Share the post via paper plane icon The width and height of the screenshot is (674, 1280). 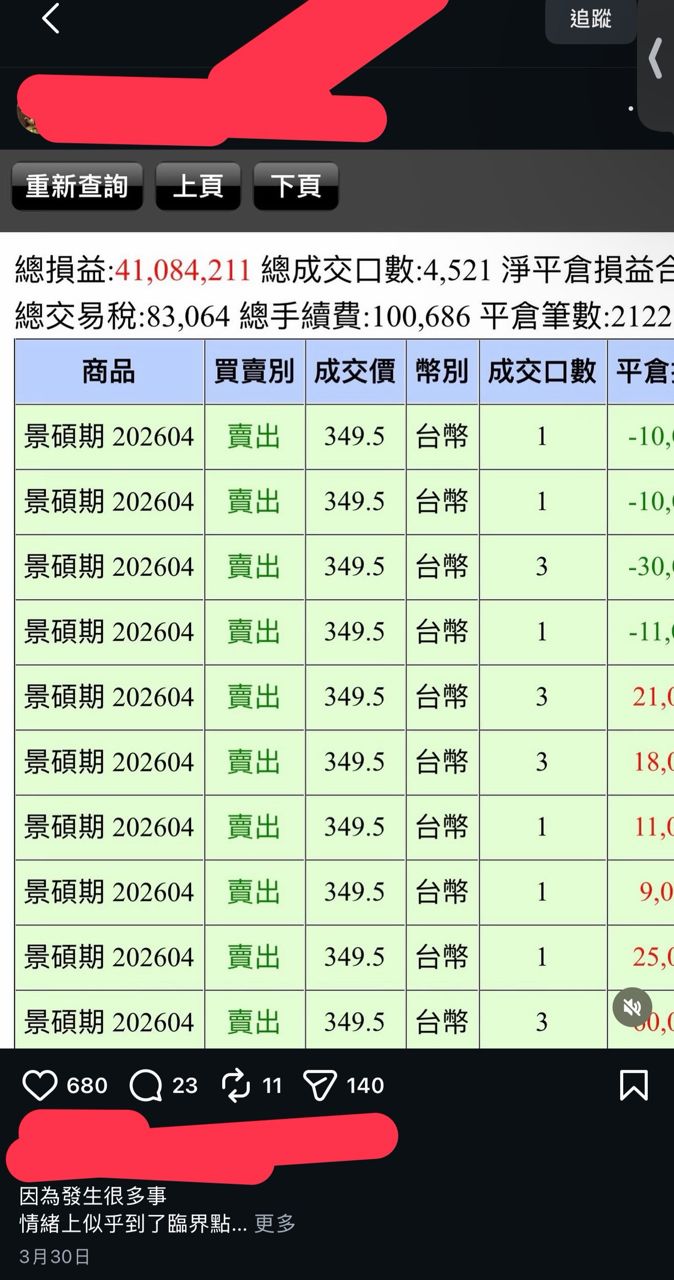point(320,1085)
